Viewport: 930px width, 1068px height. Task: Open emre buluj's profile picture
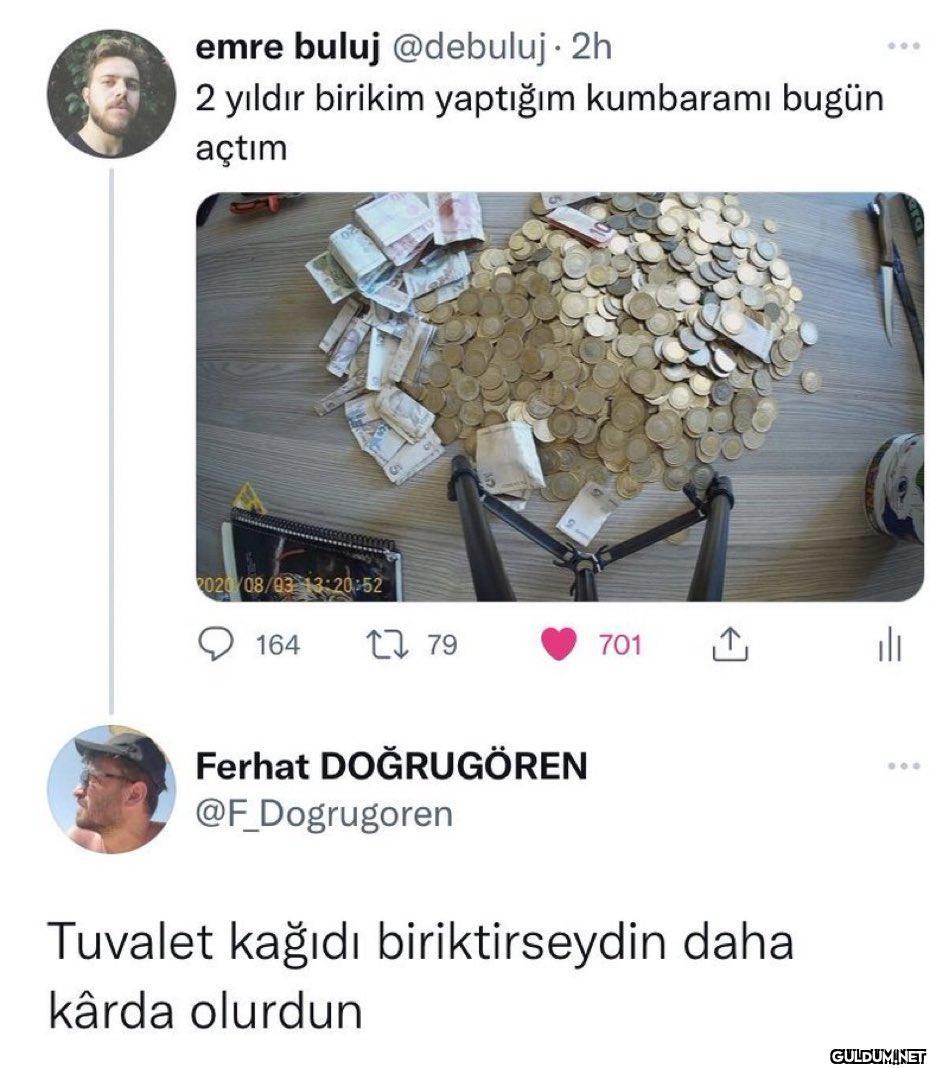point(111,93)
